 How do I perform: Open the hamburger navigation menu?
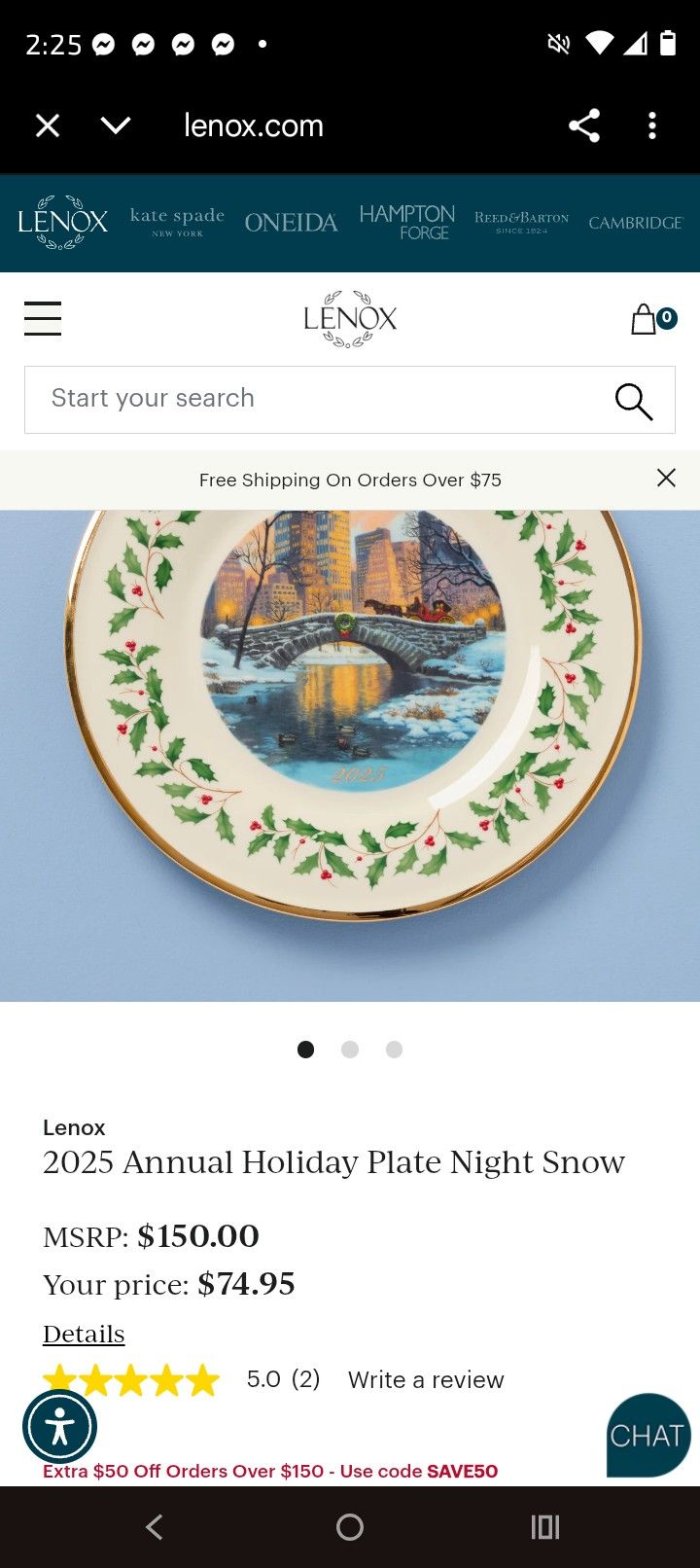pyautogui.click(x=43, y=318)
